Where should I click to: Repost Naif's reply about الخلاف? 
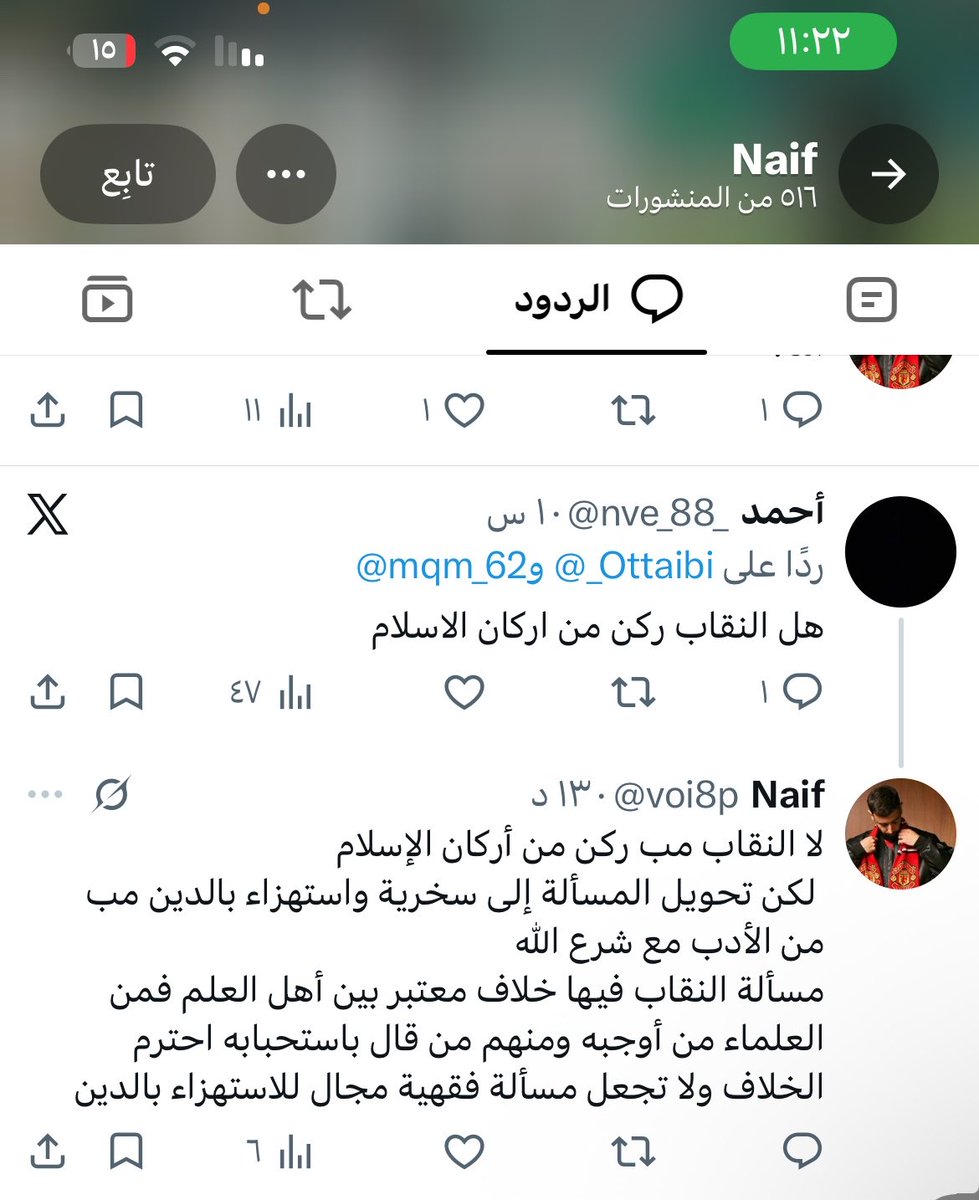pos(634,1152)
